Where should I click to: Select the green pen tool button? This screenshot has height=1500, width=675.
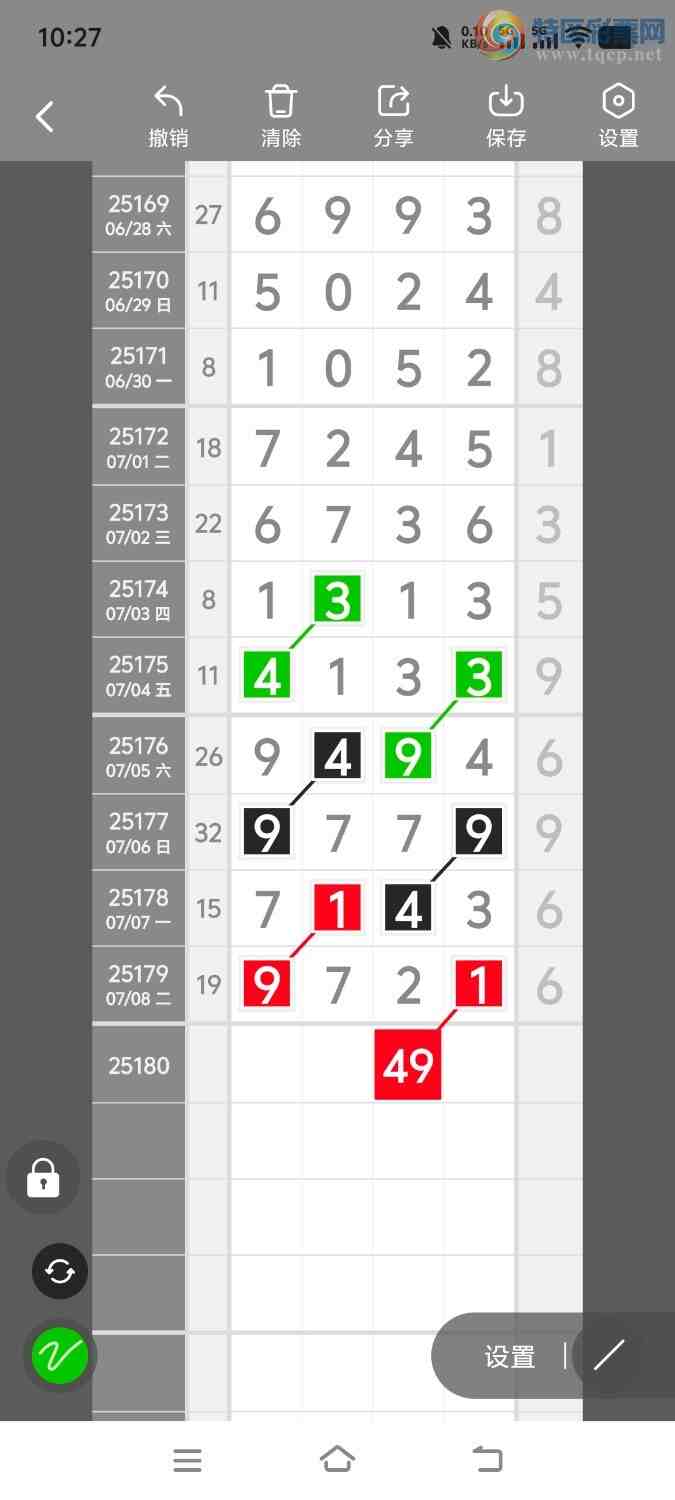click(60, 1356)
